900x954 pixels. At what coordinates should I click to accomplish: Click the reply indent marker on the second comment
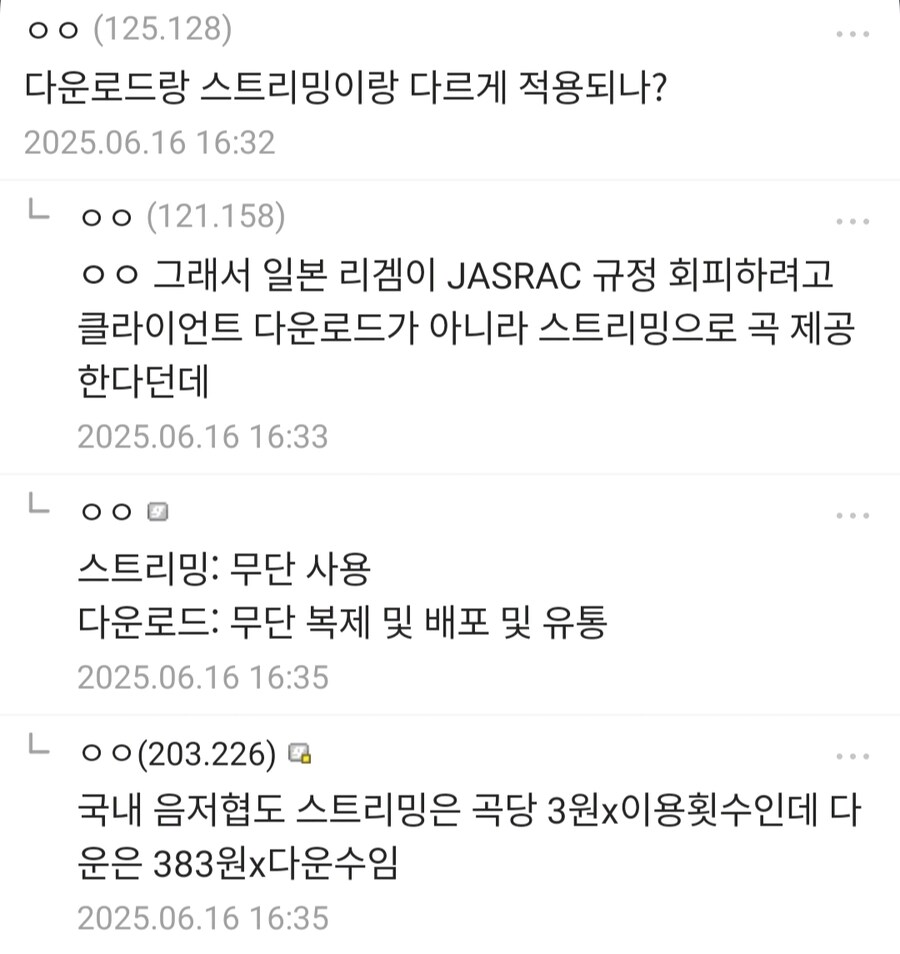pos(38,206)
